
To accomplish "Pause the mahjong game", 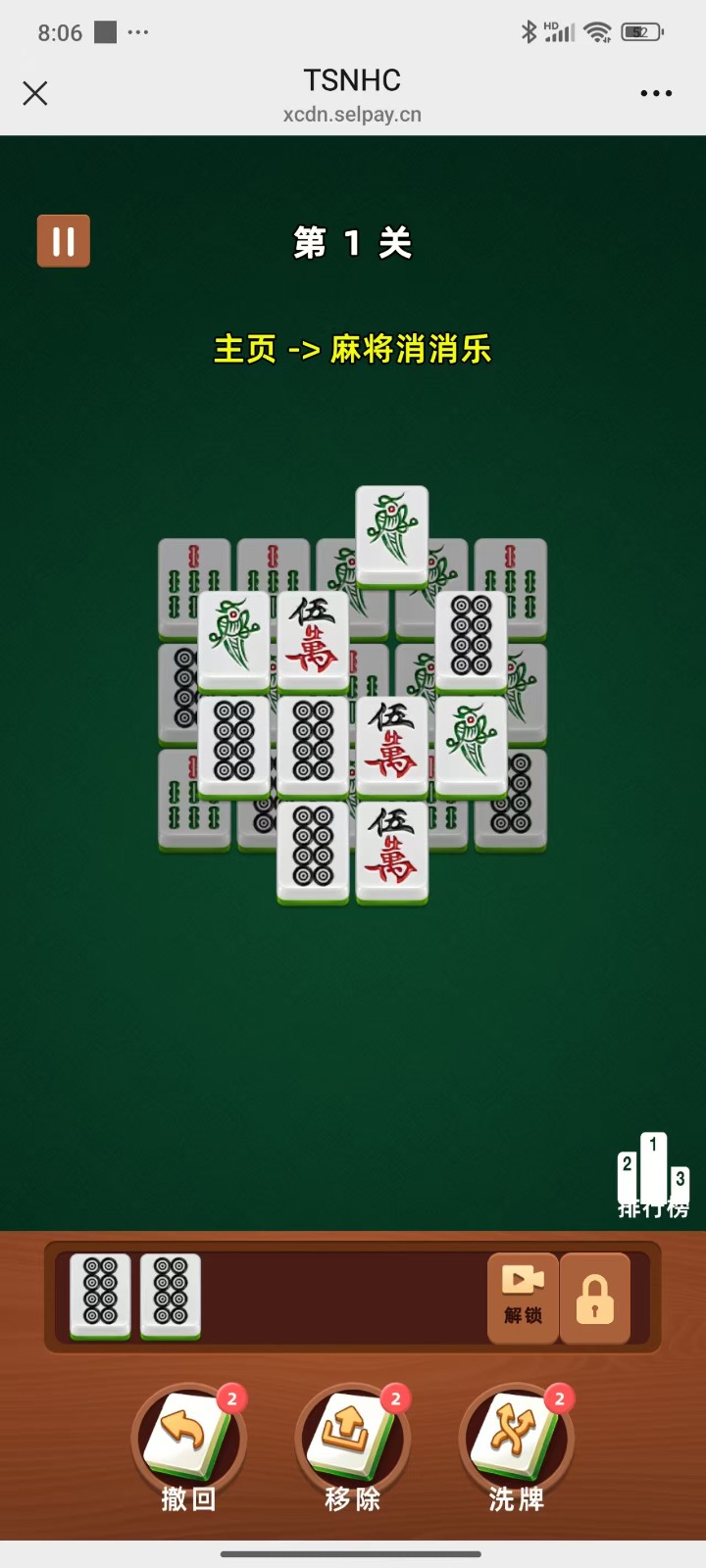I will pos(64,241).
